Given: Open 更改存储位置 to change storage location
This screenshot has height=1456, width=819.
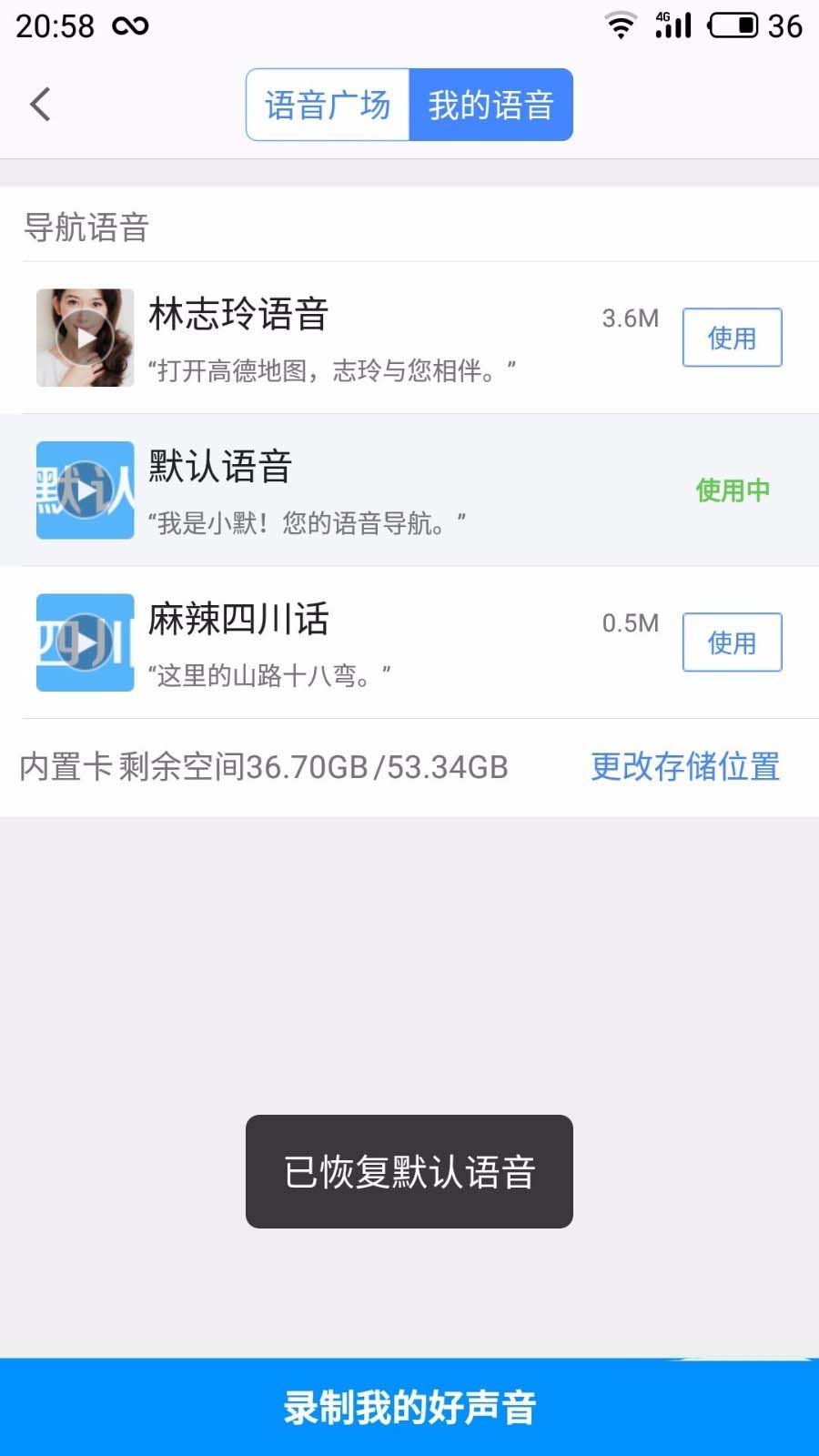Looking at the screenshot, I should 683,767.
